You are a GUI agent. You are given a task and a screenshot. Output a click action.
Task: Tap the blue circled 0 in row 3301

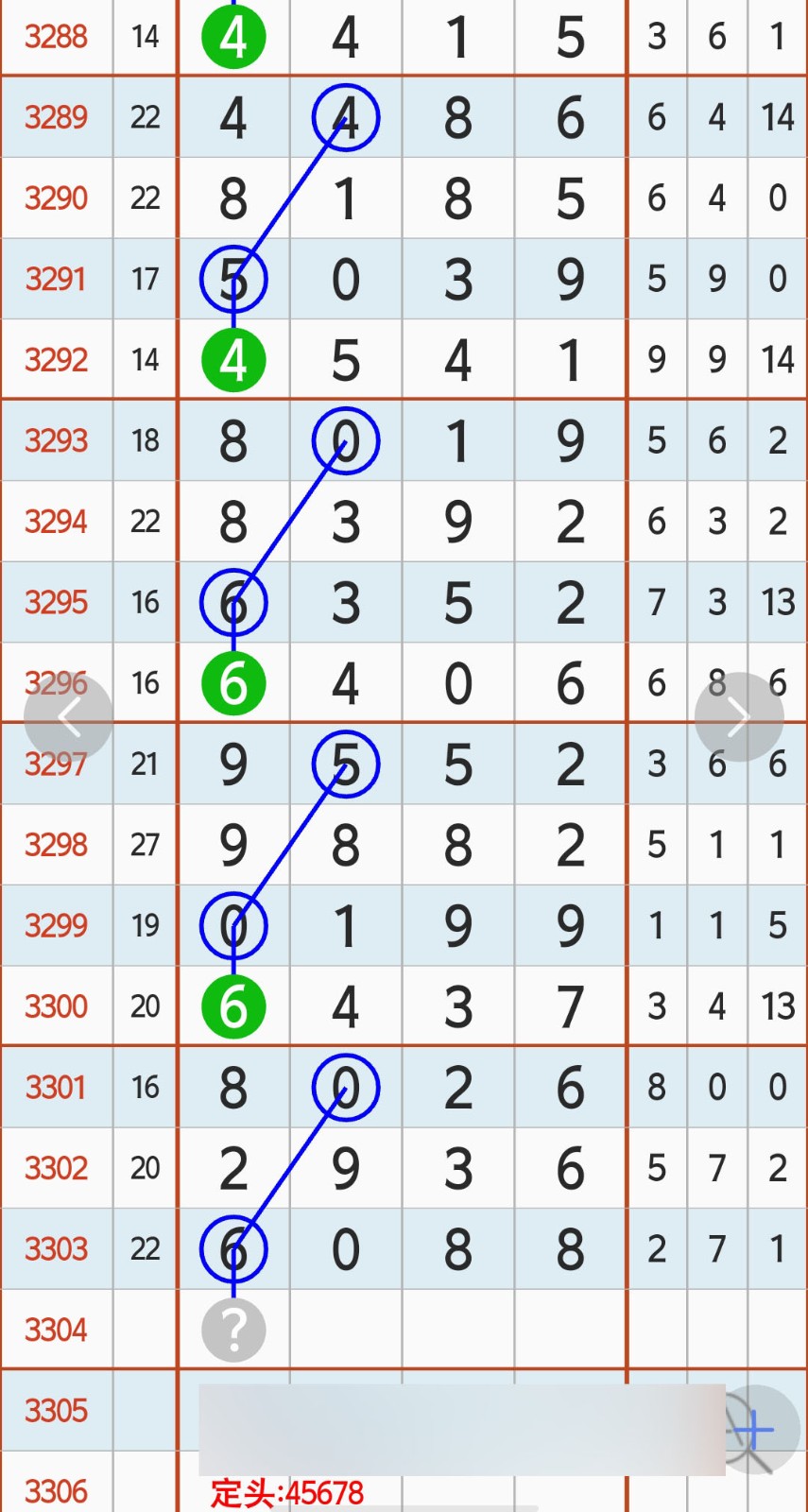click(345, 1088)
